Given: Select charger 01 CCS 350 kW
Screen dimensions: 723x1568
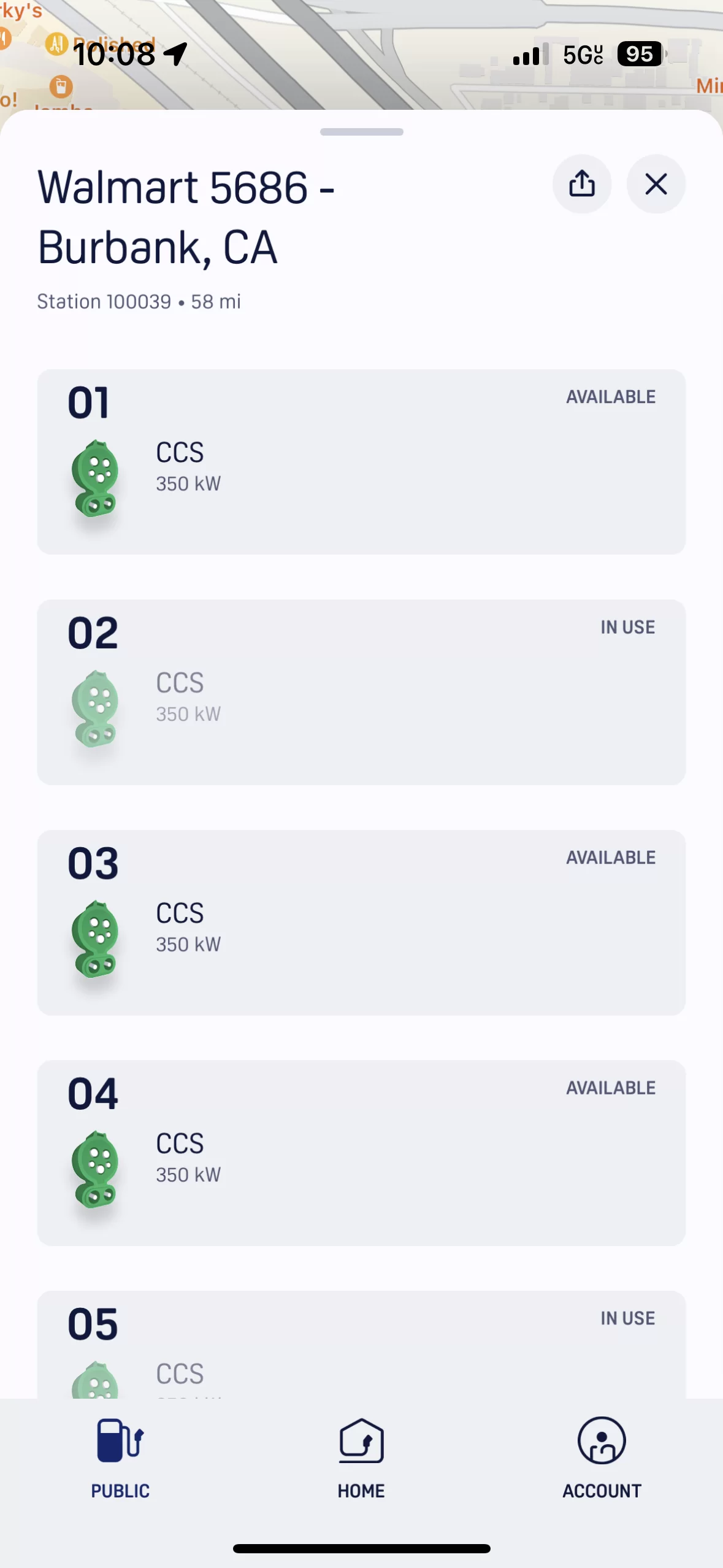Looking at the screenshot, I should coord(361,462).
